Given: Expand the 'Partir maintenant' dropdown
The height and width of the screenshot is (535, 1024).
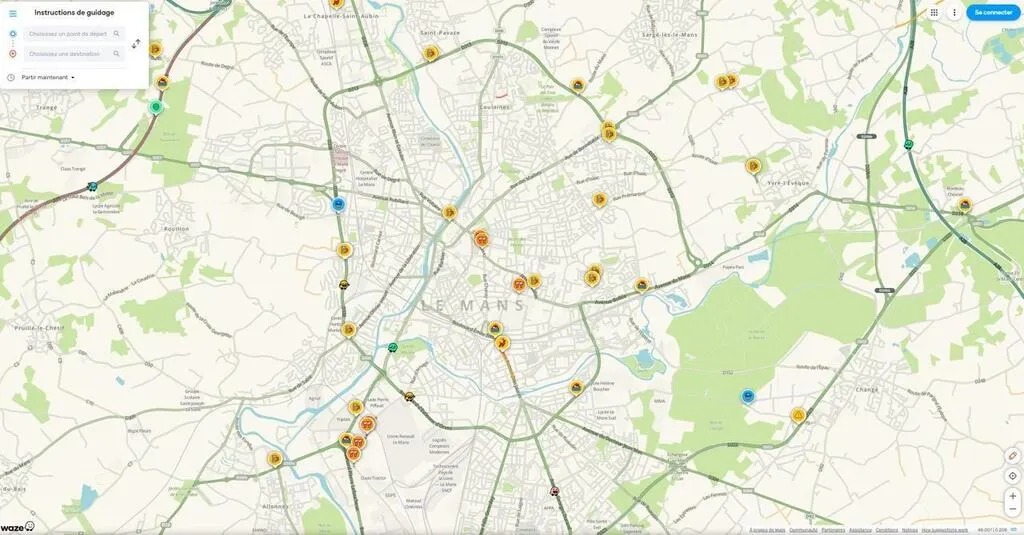Looking at the screenshot, I should coord(48,77).
